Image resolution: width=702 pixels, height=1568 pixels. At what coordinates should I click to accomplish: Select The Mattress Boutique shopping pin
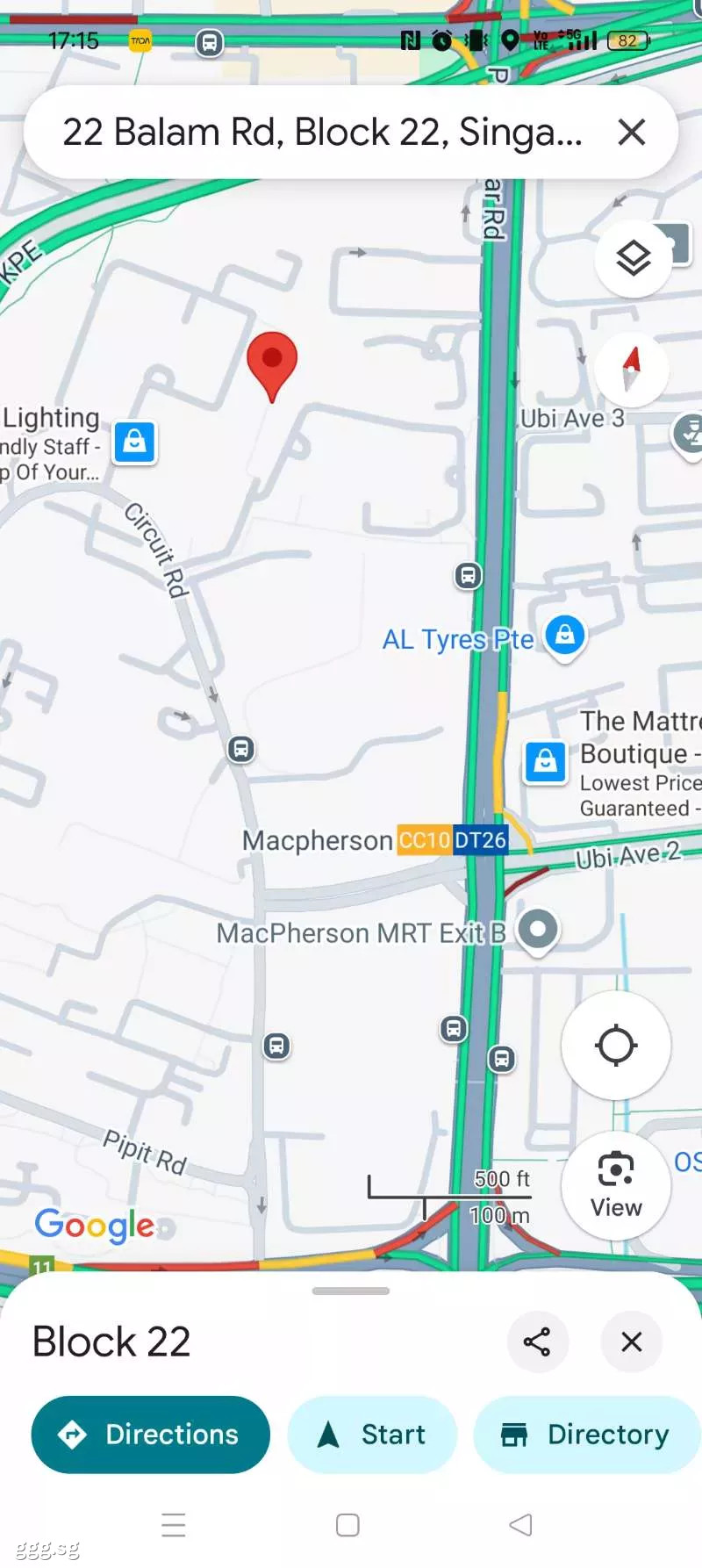pos(545,761)
